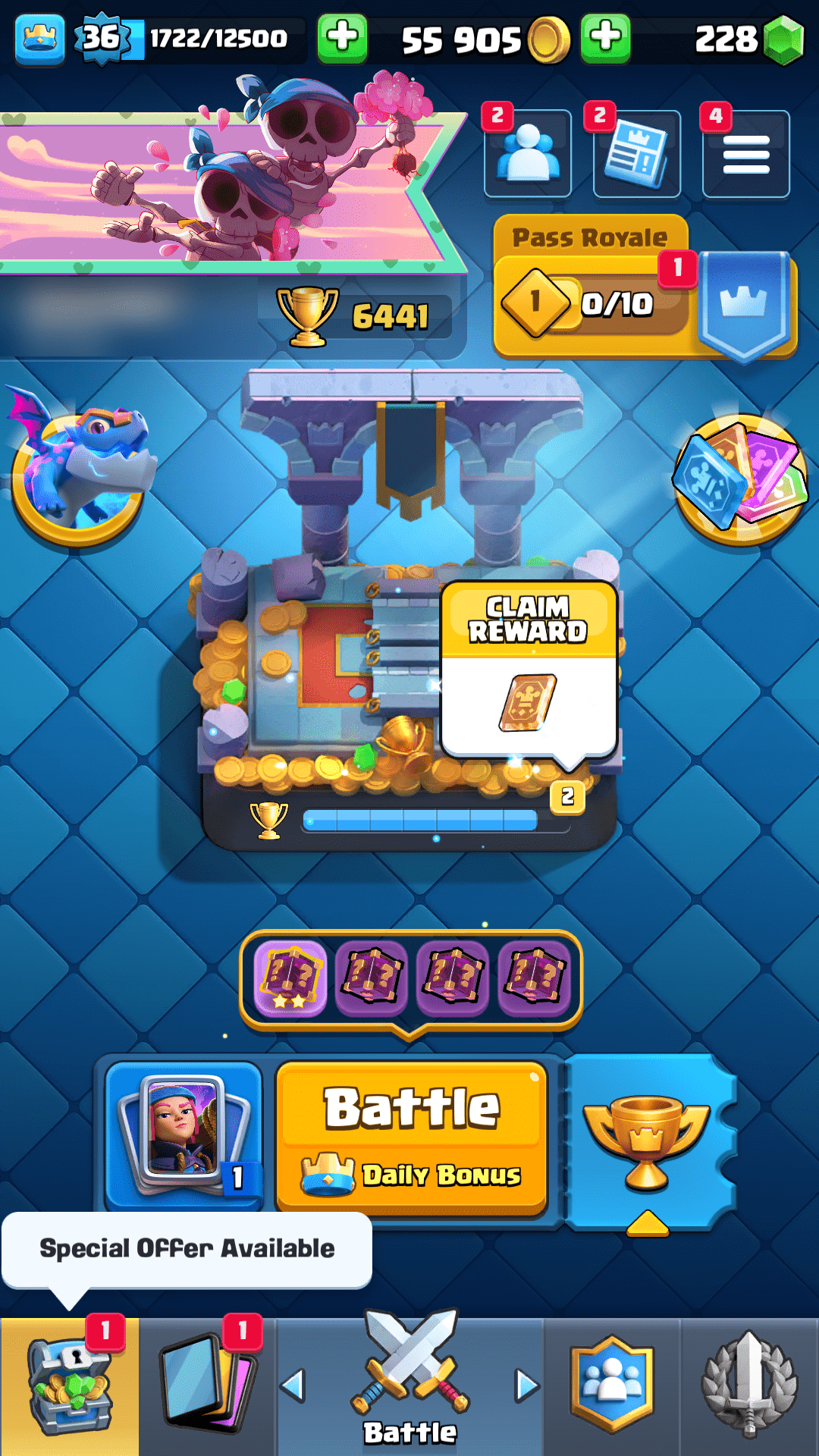Open the battle deck card selector
819x1456 pixels.
(x=184, y=1134)
